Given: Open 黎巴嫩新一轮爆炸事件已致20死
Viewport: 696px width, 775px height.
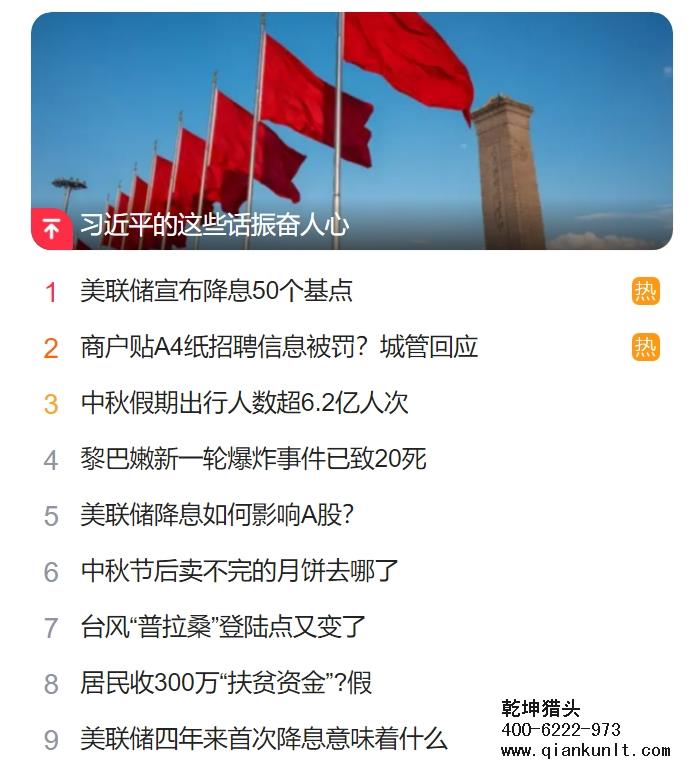Looking at the screenshot, I should click(x=253, y=459).
